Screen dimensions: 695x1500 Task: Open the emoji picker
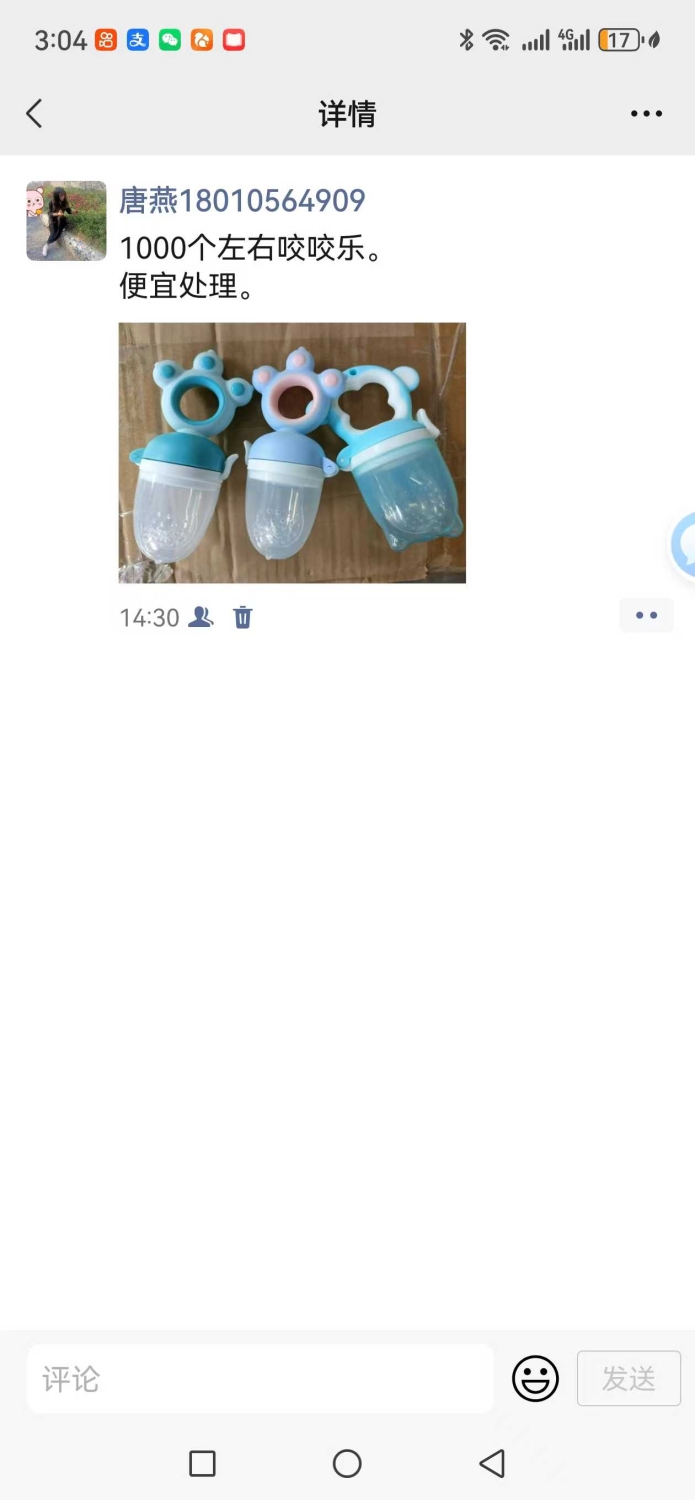pos(535,1379)
